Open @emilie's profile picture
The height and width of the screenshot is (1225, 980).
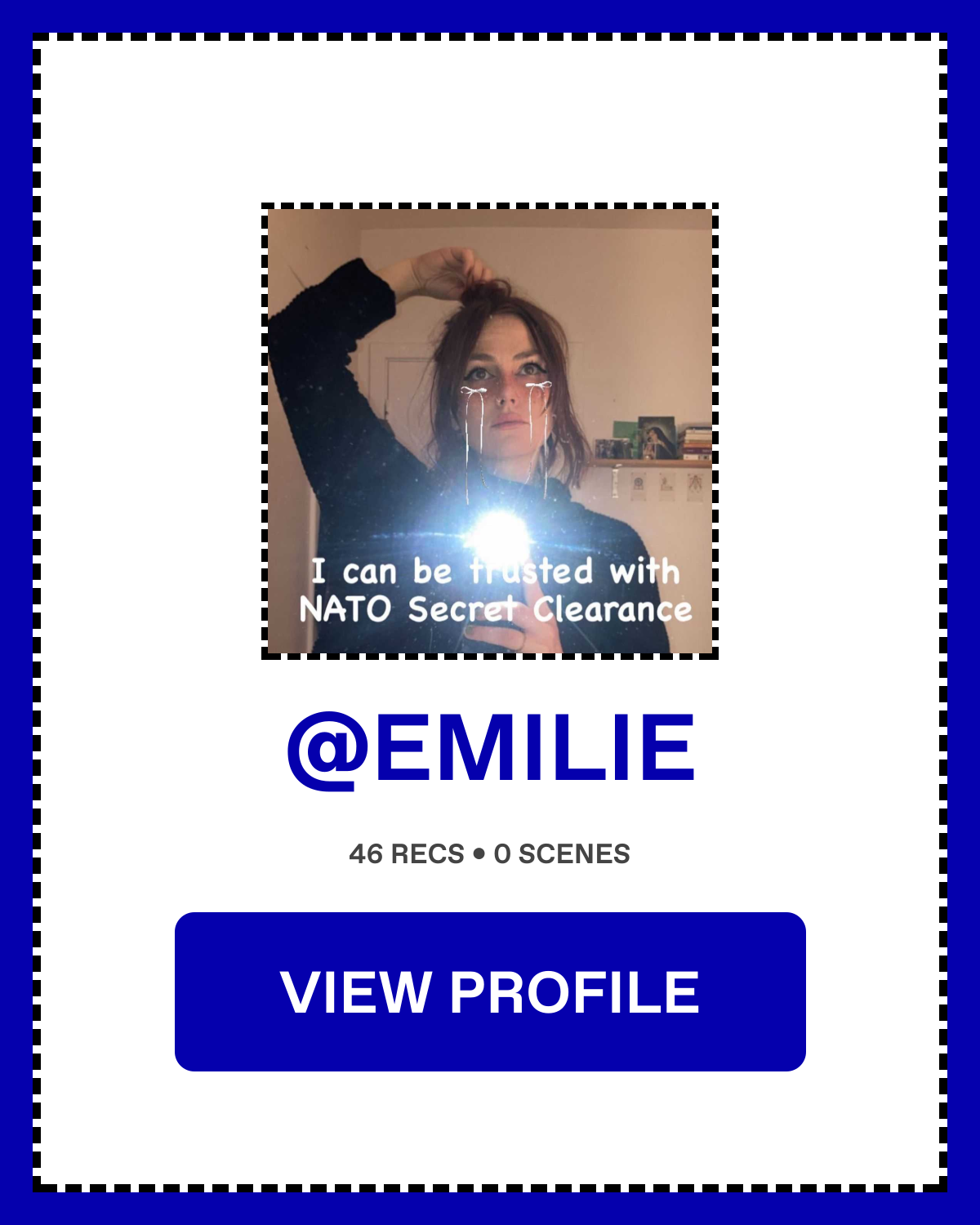click(x=490, y=431)
